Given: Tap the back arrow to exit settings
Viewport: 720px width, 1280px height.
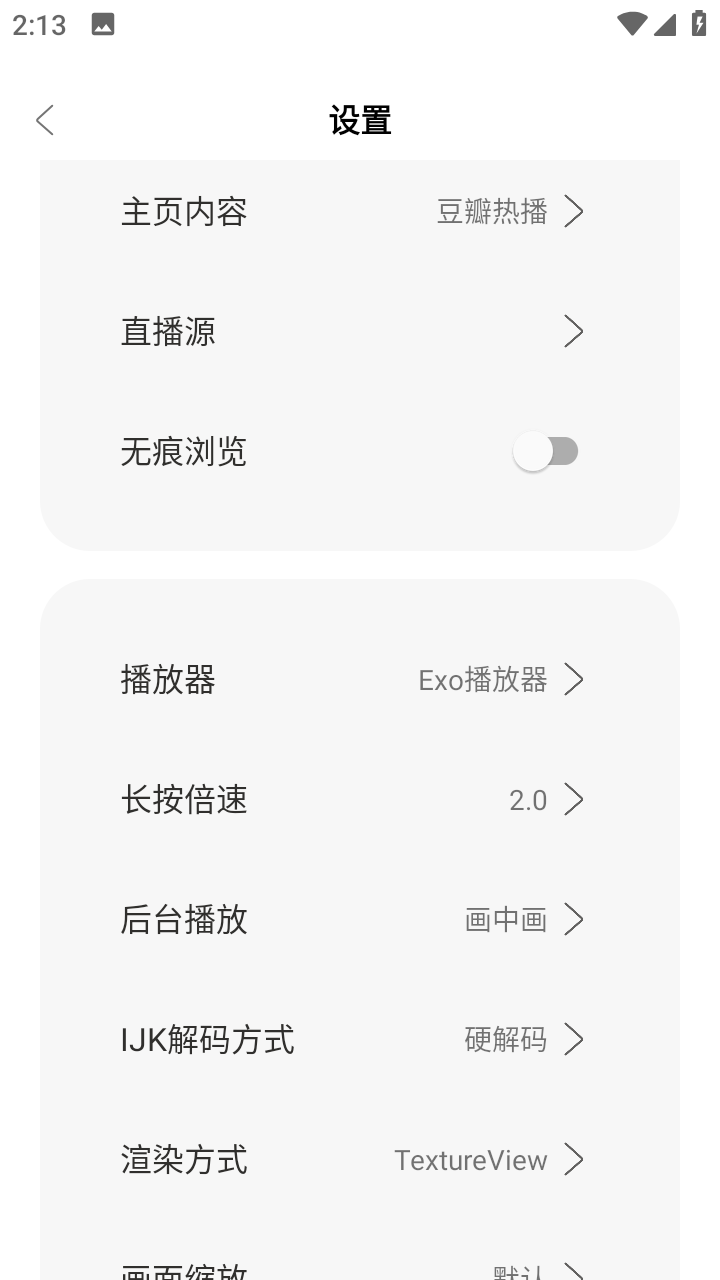Looking at the screenshot, I should 44,119.
